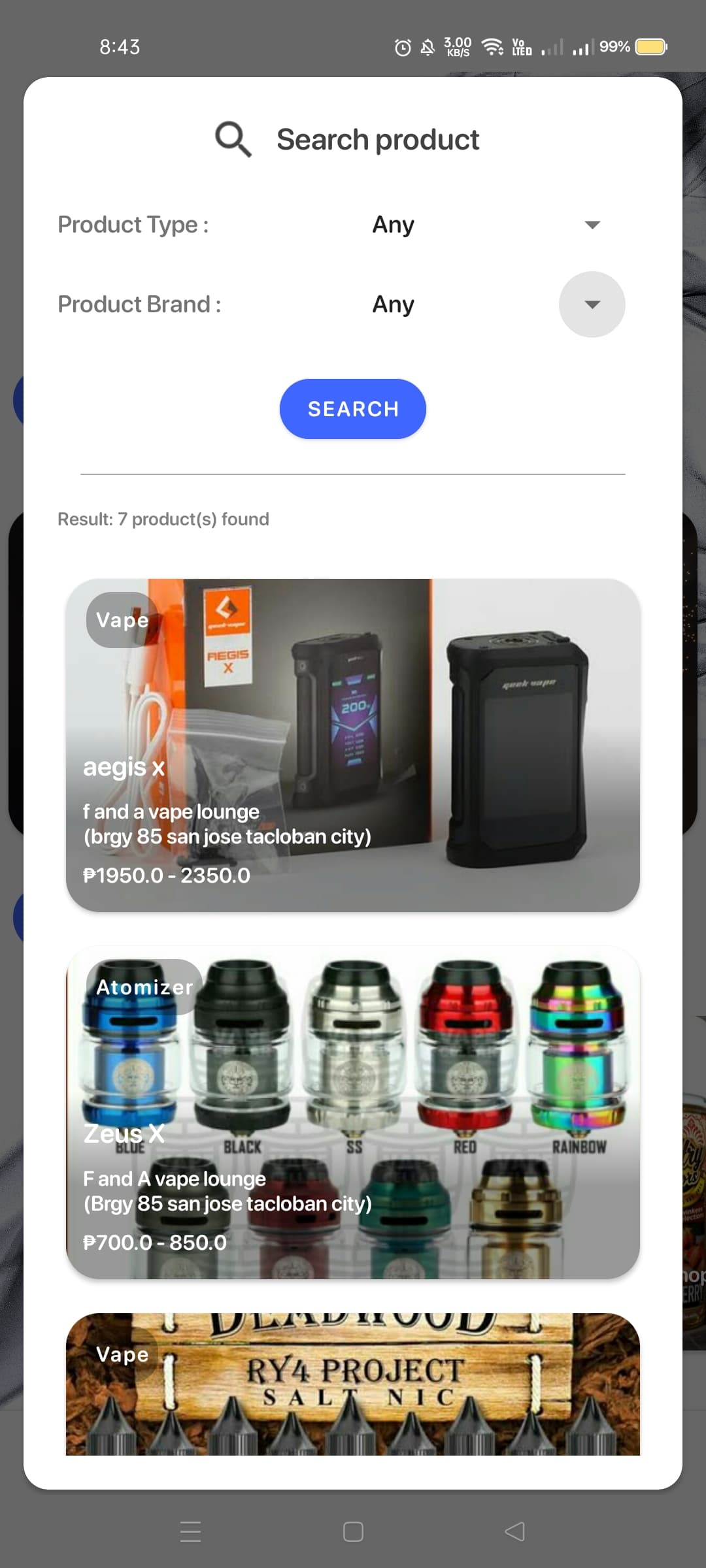
Task: Tap the home button in navigation bar
Action: 352,1532
